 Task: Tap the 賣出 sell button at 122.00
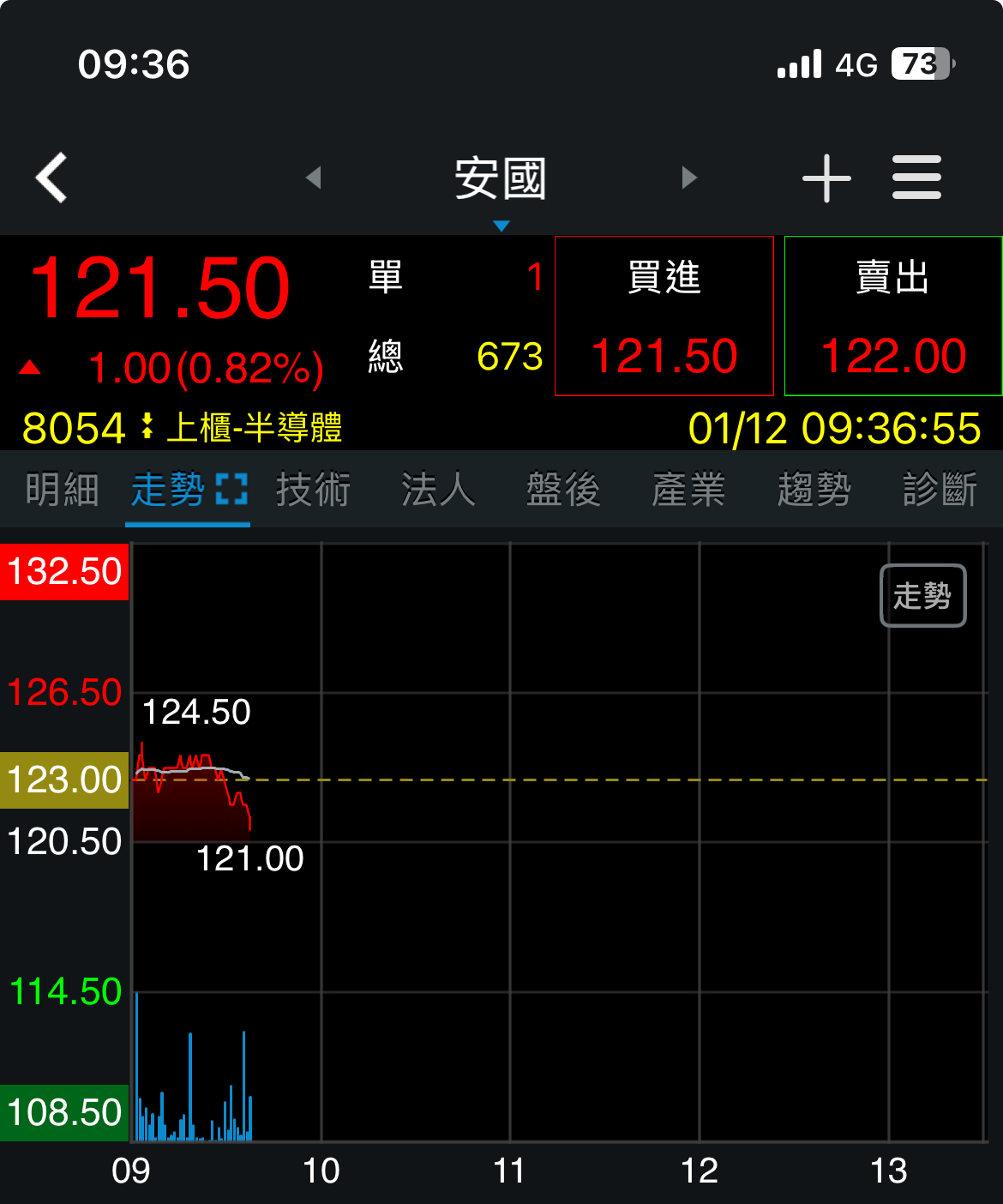893,316
